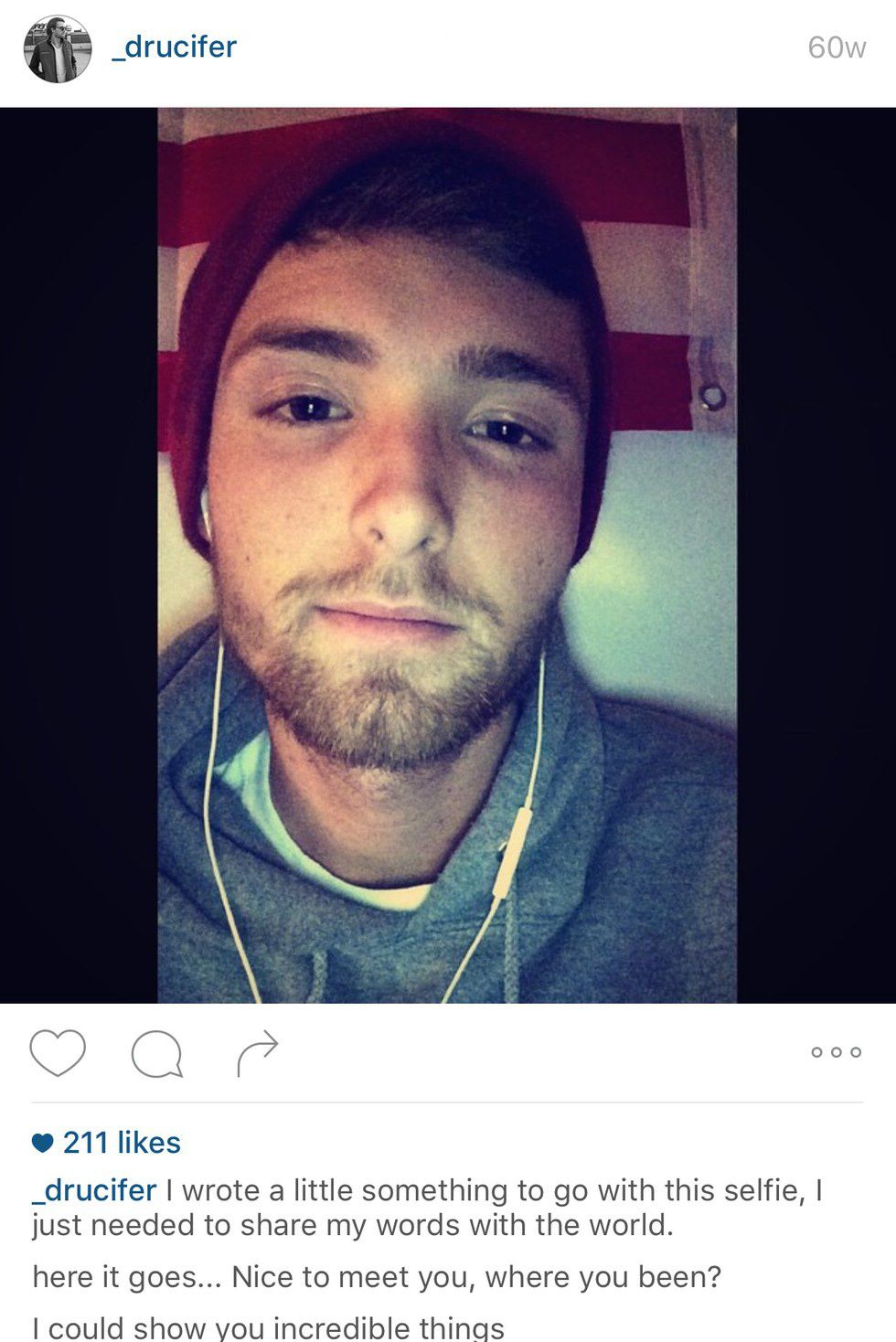Open _drucifer's profile picture in the header

[x=57, y=49]
